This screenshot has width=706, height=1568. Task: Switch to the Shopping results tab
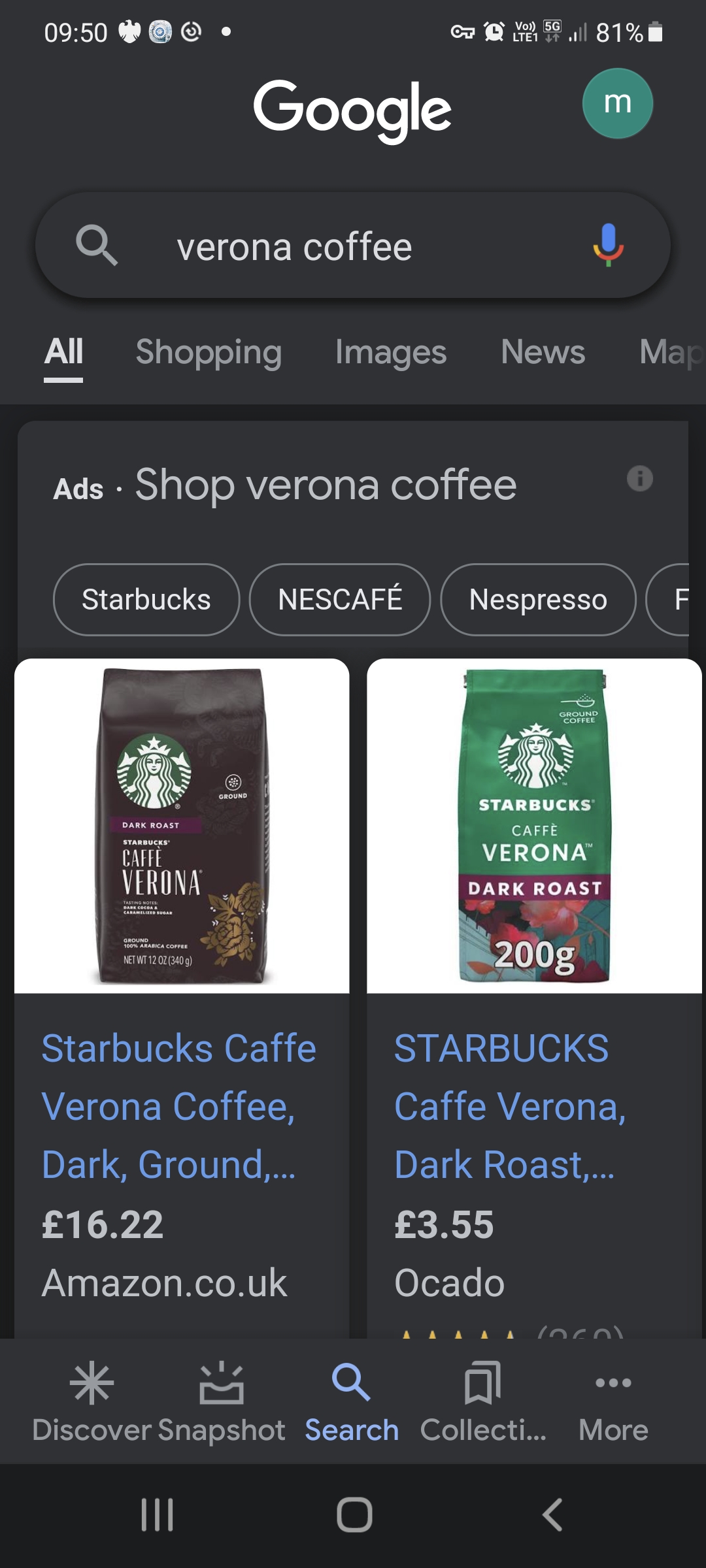(x=209, y=352)
